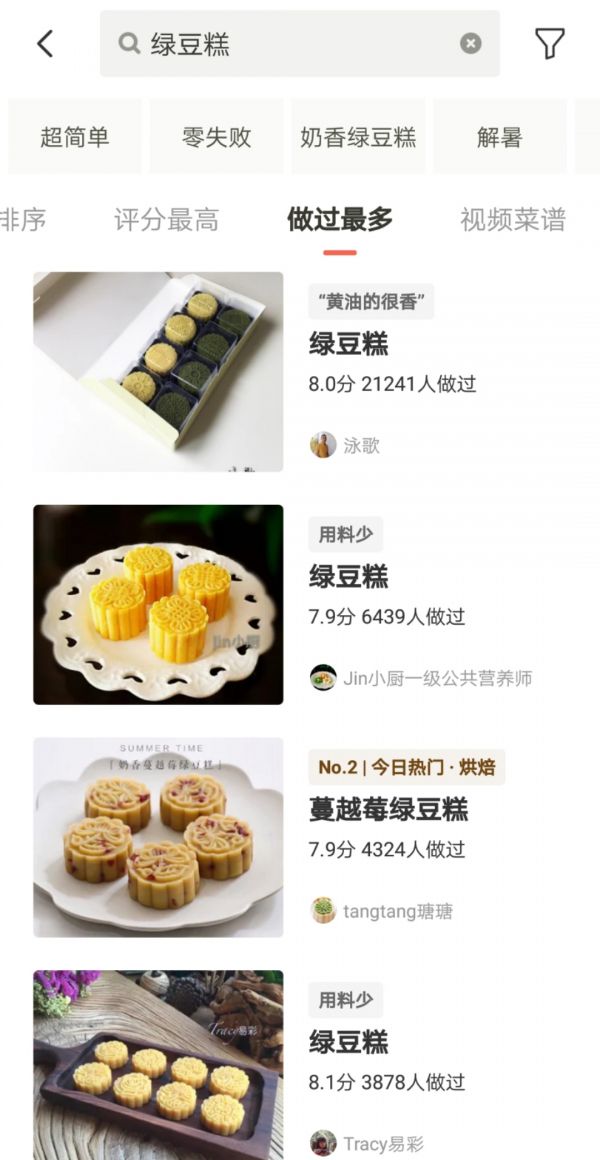
Task: View author 泳歌's profile
Action: 345,445
